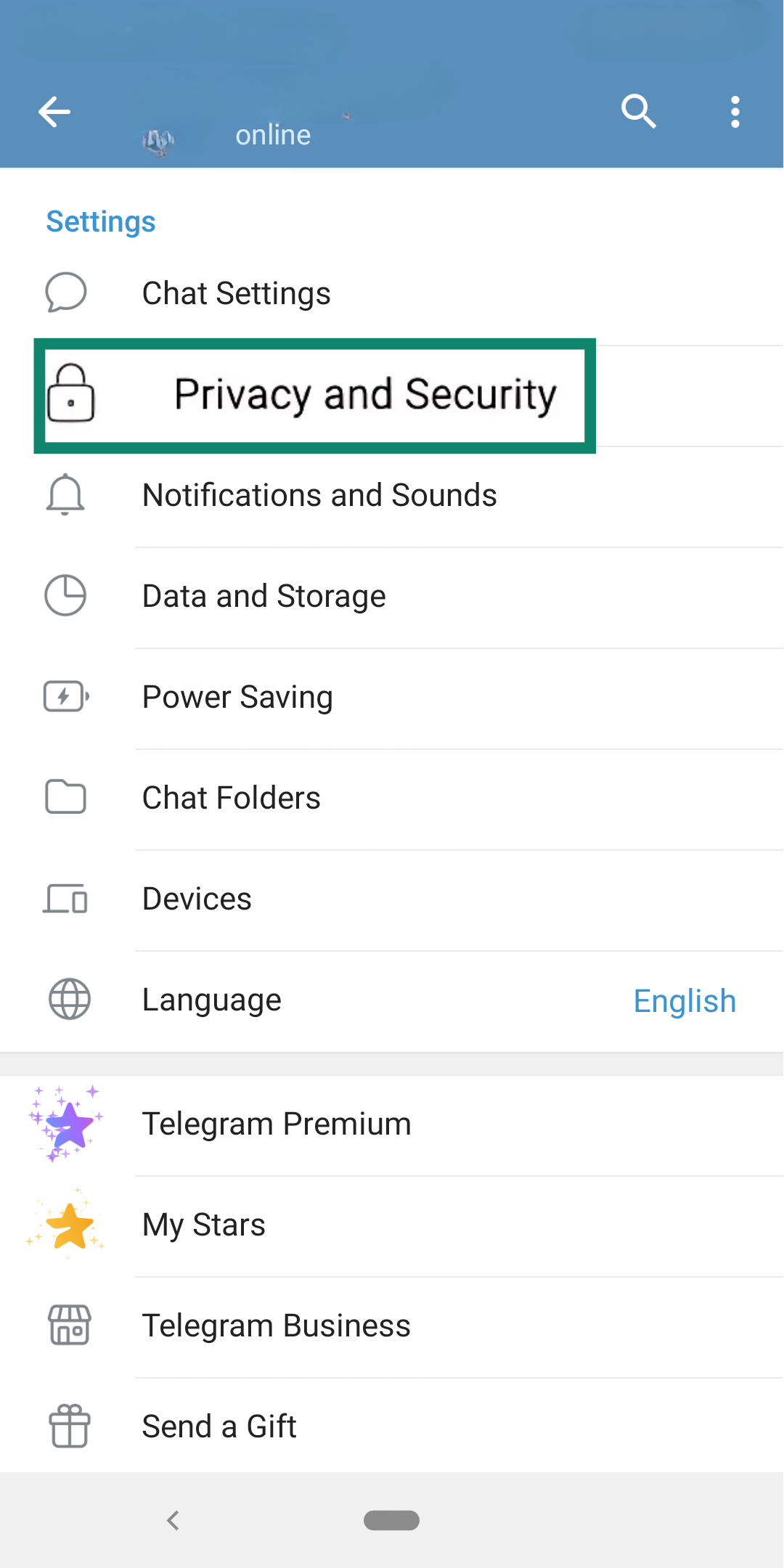Click the Data and Storage pie chart icon
Viewport: 784px width, 1568px height.
65,595
